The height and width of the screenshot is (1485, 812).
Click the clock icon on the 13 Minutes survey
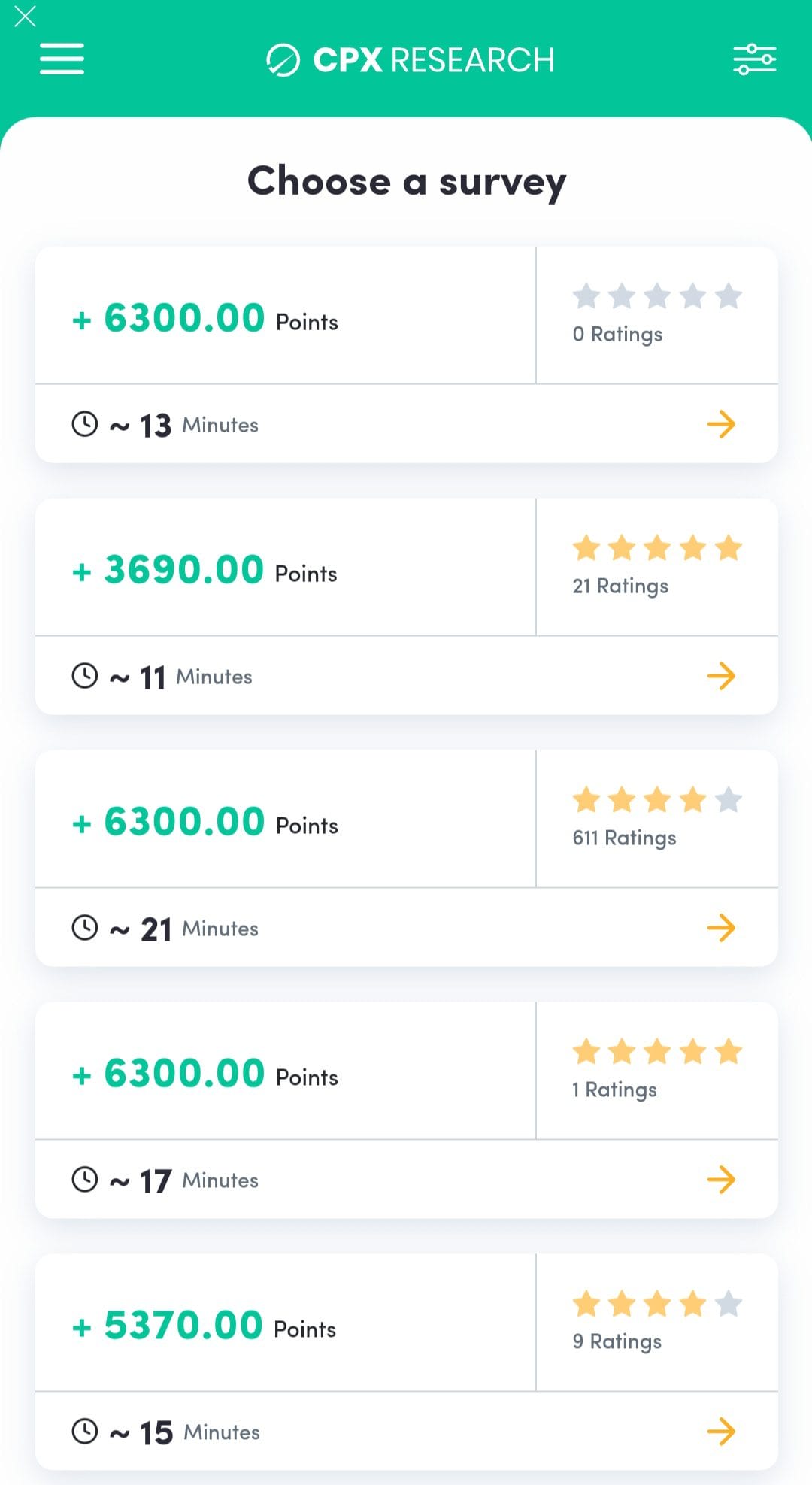(85, 423)
